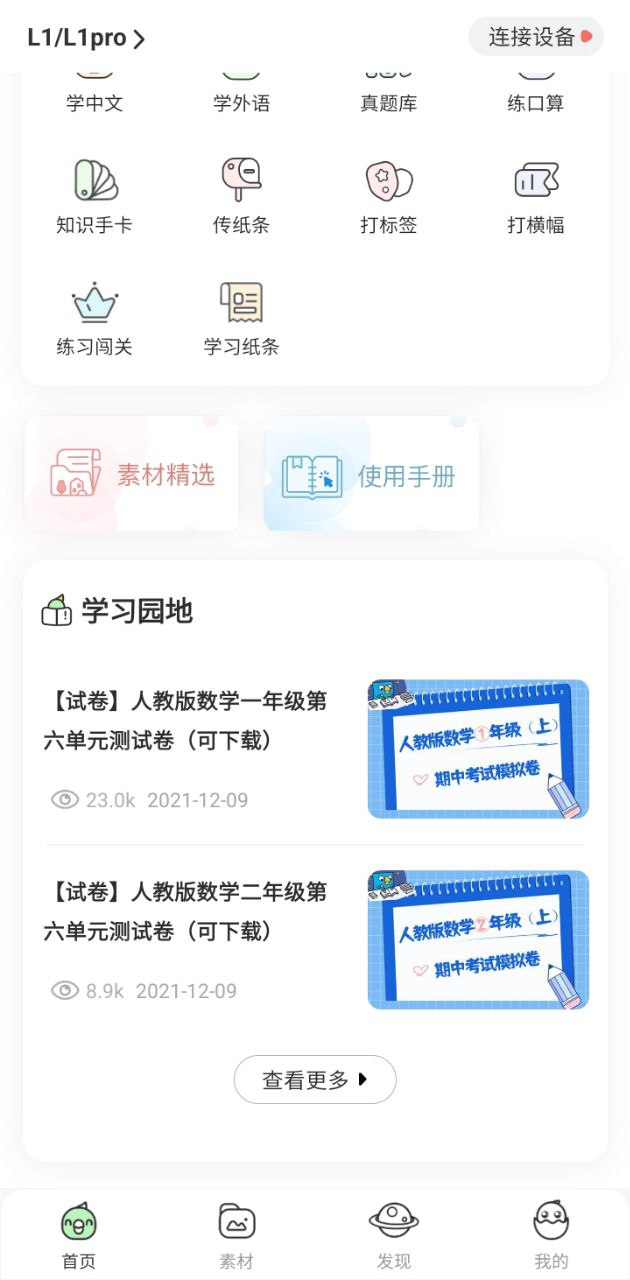Open 打标签 feature
The width and height of the screenshot is (630, 1280).
[388, 197]
